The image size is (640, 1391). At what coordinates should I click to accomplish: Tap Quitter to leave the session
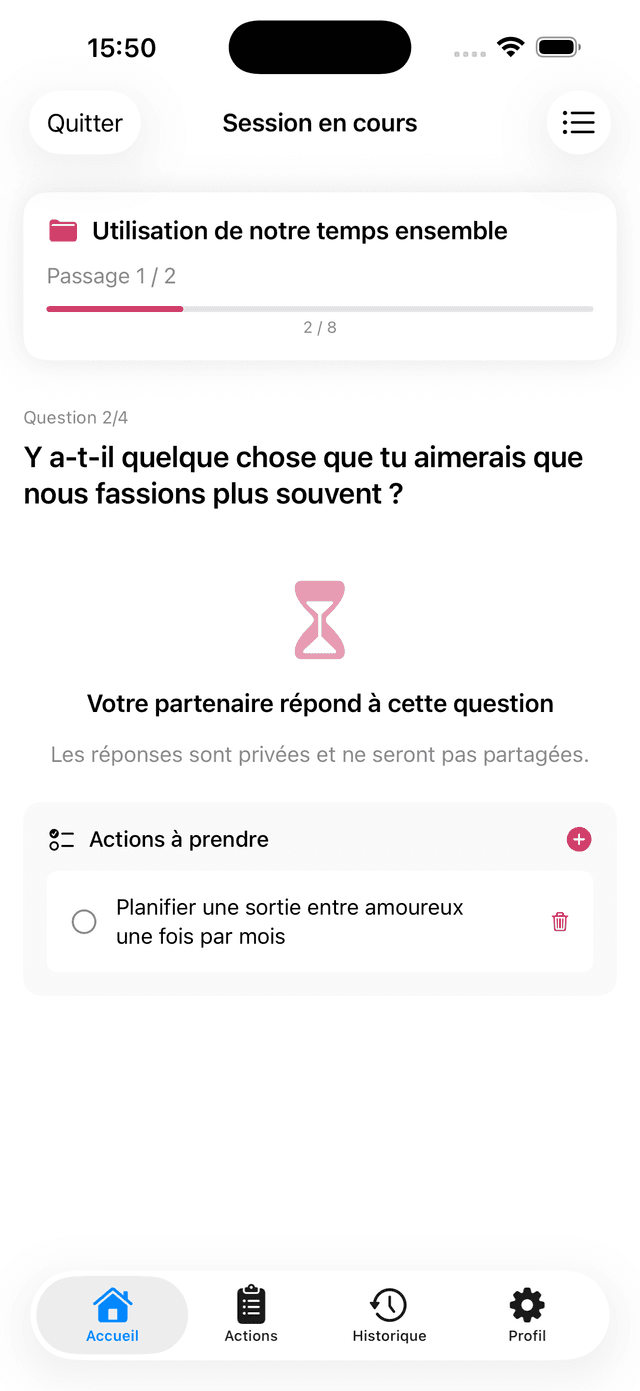tap(85, 123)
